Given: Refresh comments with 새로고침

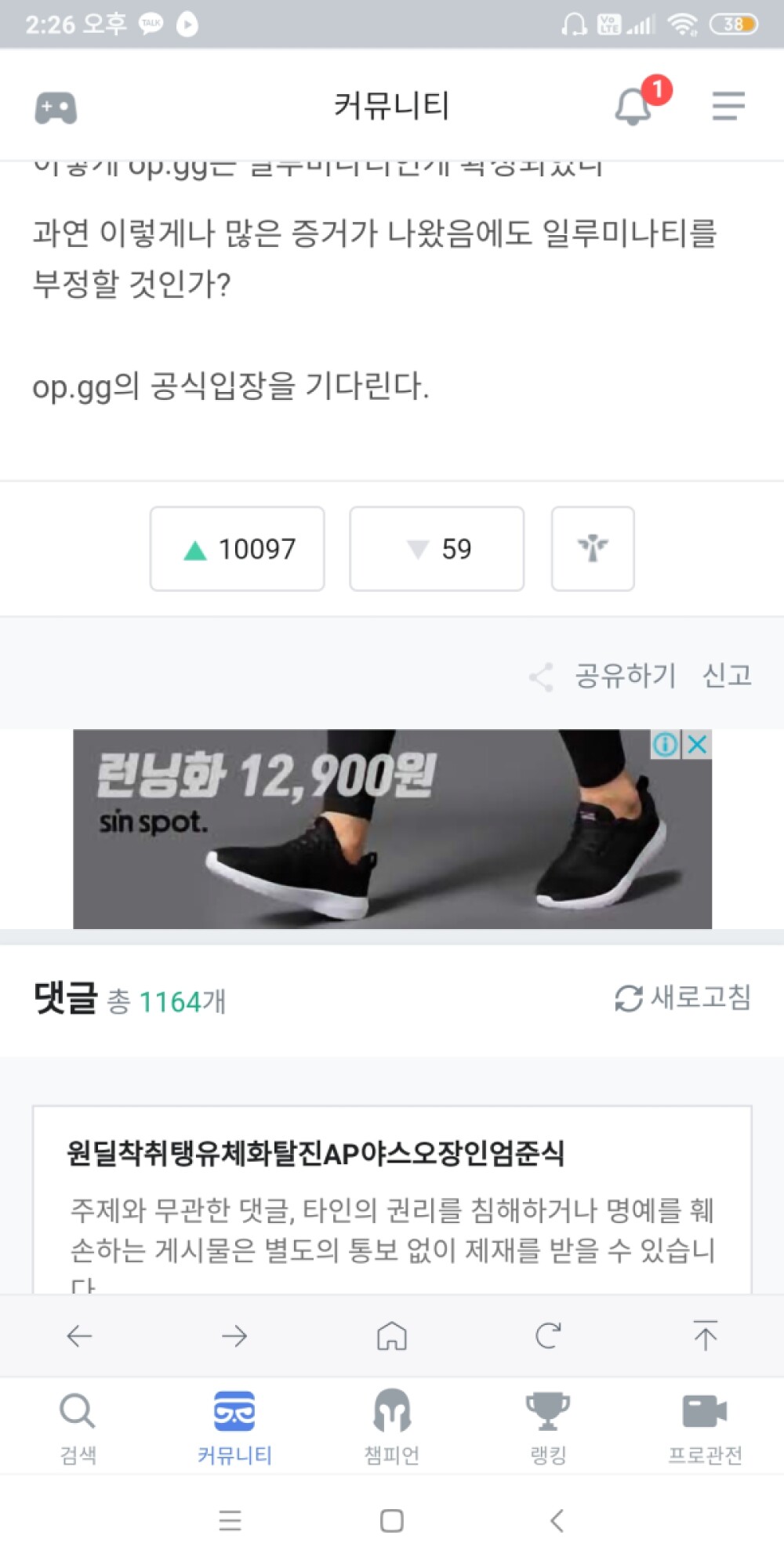Looking at the screenshot, I should click(683, 998).
